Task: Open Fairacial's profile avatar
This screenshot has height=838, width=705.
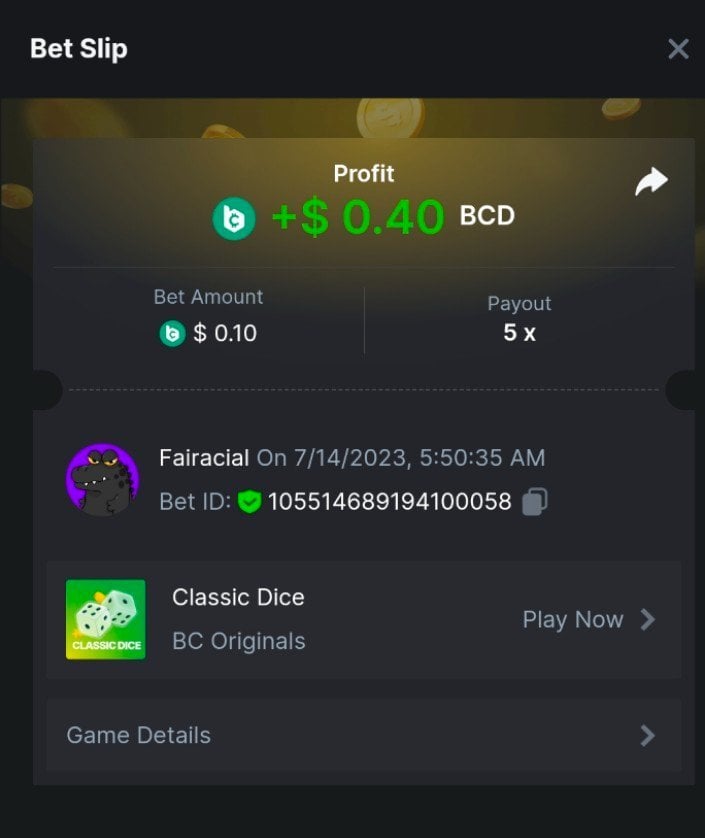Action: (x=102, y=480)
